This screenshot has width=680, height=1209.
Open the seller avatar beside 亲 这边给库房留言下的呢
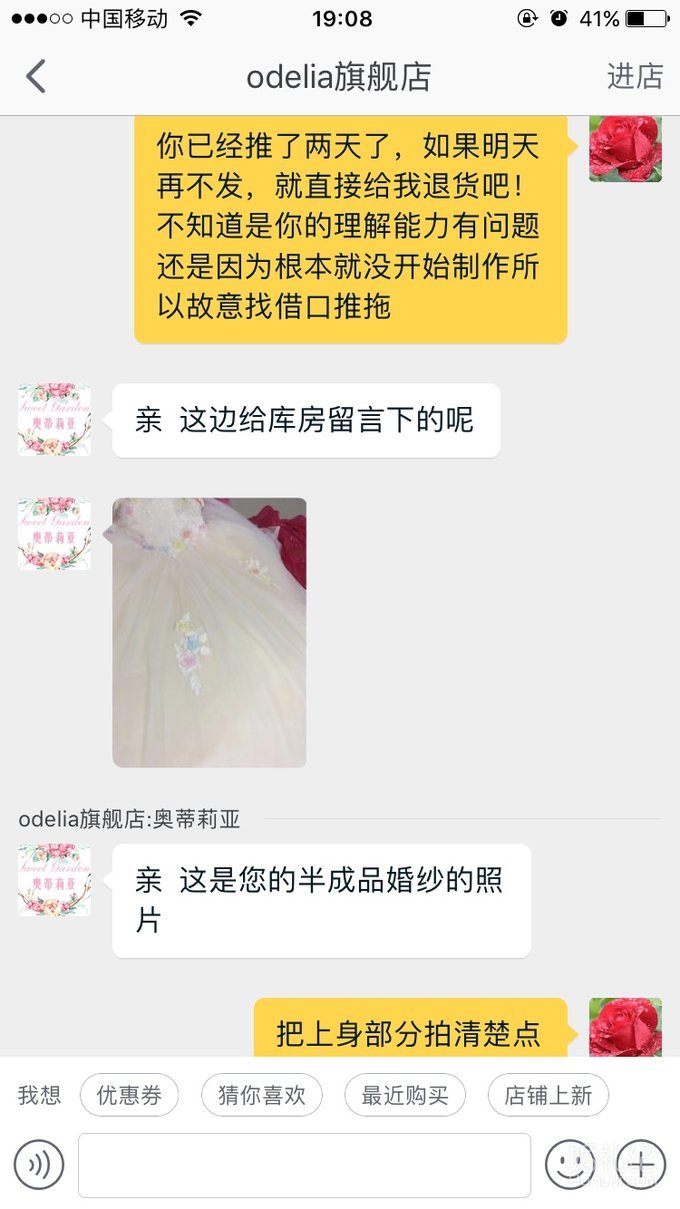point(54,420)
